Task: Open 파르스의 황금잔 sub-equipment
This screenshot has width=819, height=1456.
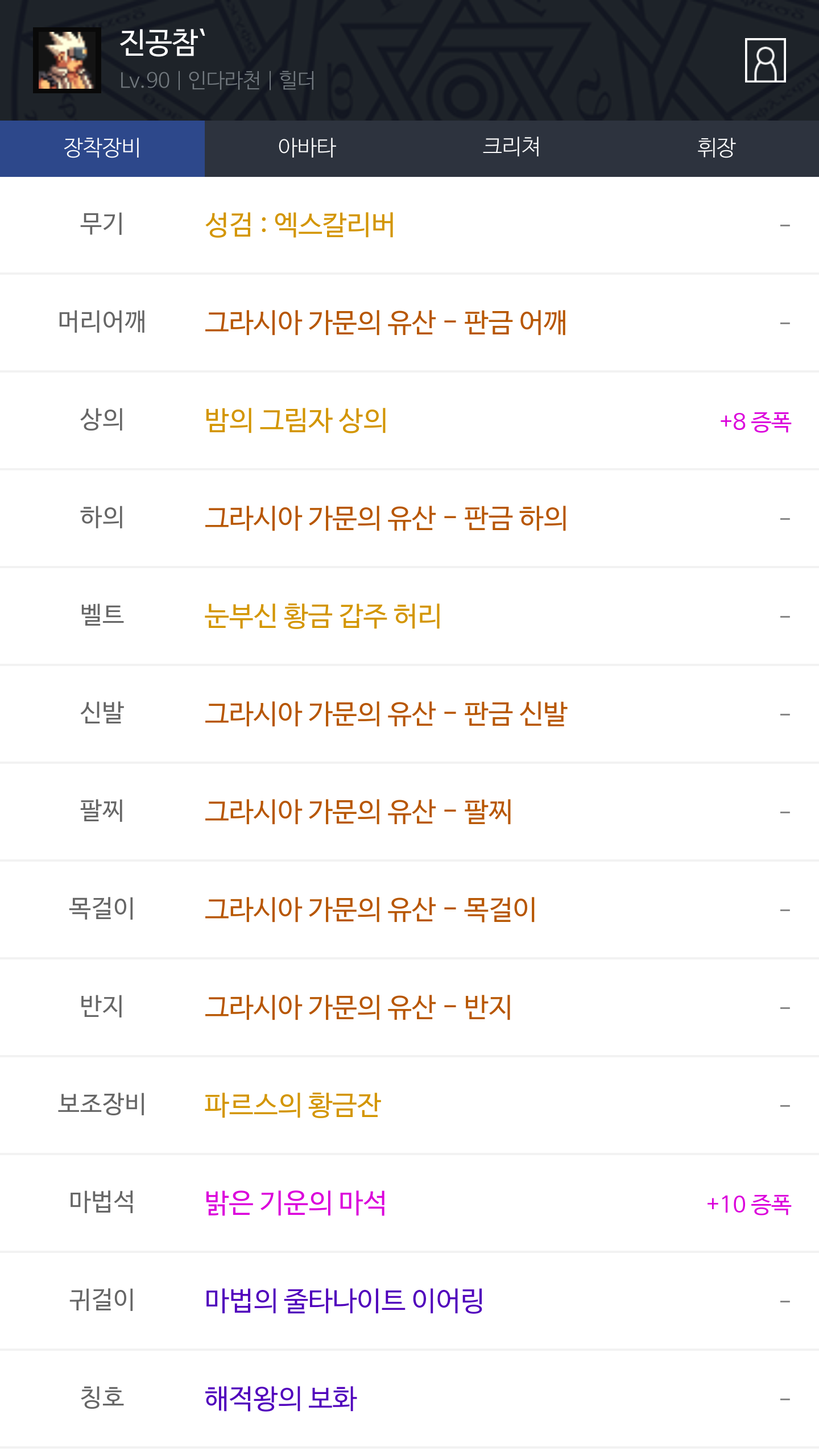Action: (292, 1105)
